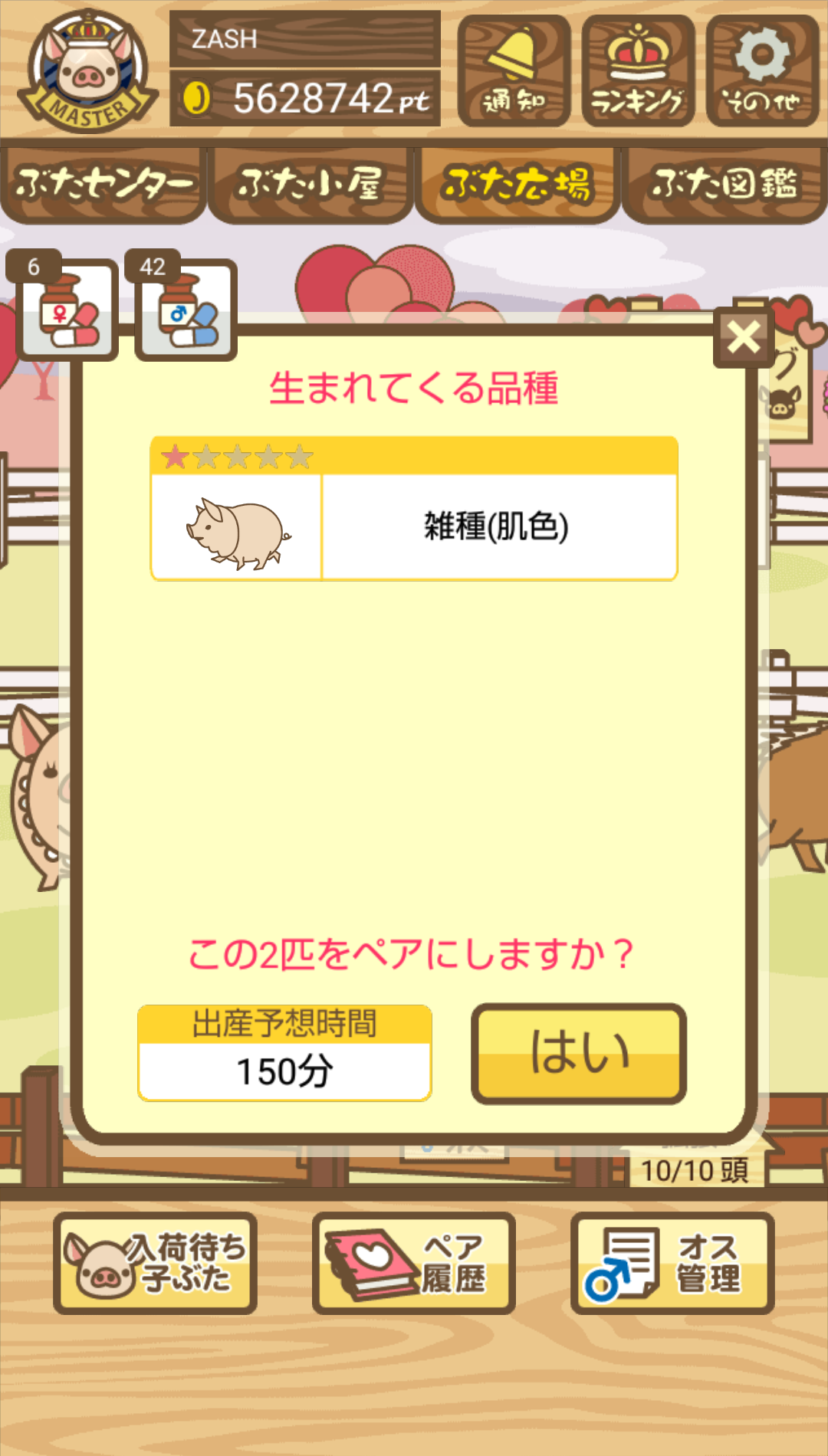828x1456 pixels.
Task: Open 入荷待ち子ぶた list
Action: (x=155, y=1263)
